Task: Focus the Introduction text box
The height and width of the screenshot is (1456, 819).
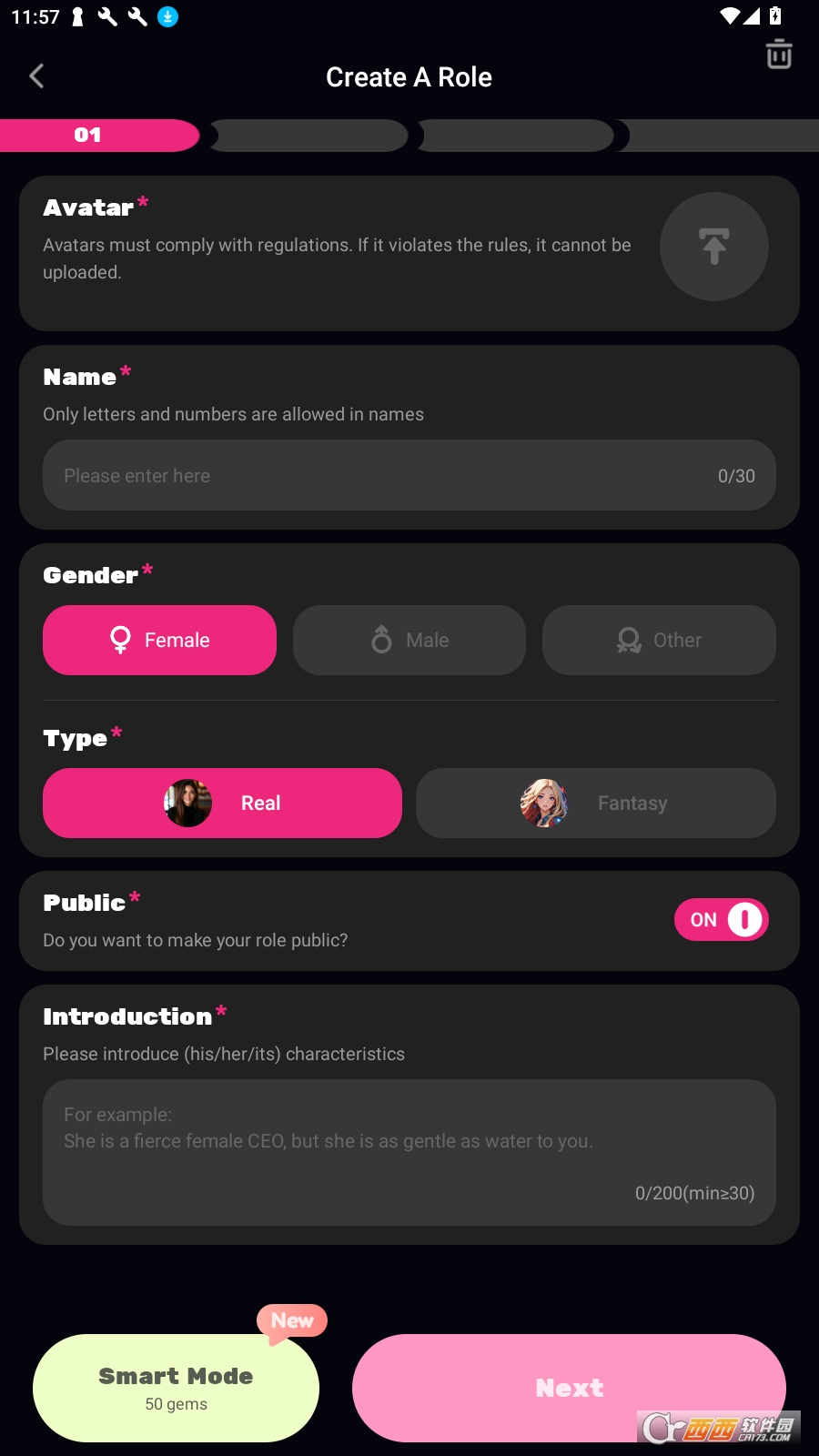Action: point(409,1151)
